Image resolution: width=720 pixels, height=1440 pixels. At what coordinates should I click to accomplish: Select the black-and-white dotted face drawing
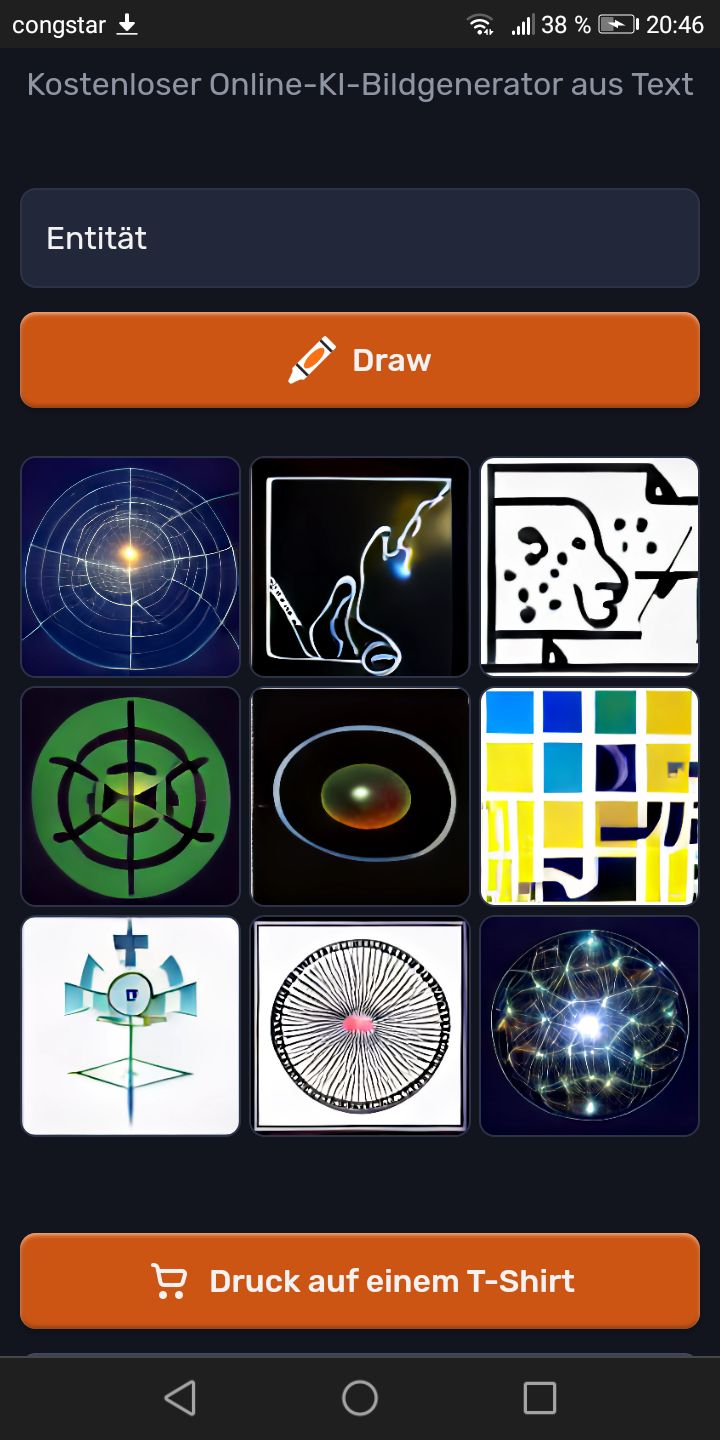coord(589,566)
